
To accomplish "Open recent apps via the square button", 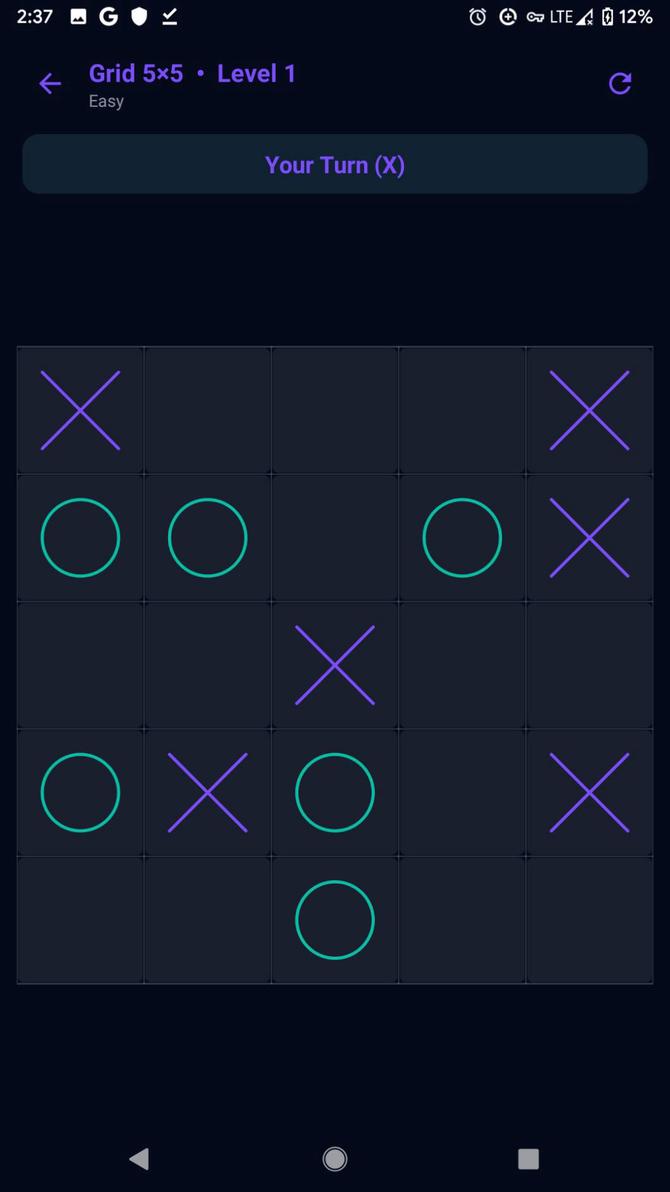I will pyautogui.click(x=528, y=1158).
